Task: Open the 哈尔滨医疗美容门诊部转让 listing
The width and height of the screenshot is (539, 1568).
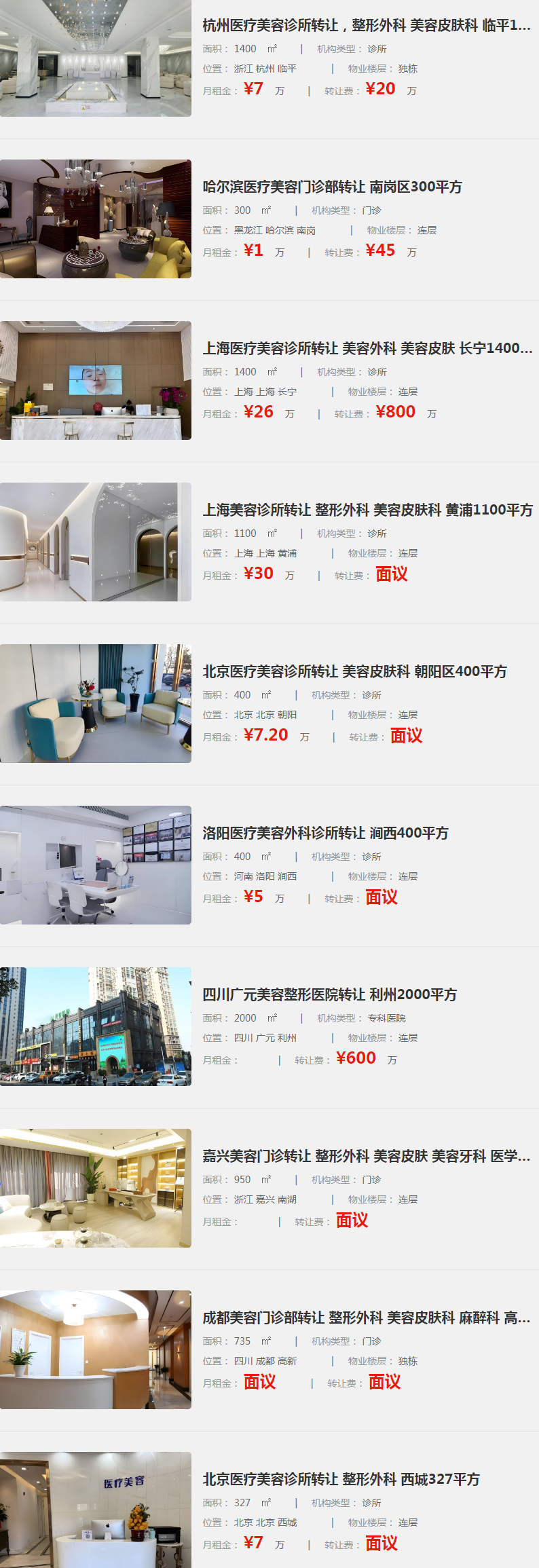Action: click(x=332, y=187)
